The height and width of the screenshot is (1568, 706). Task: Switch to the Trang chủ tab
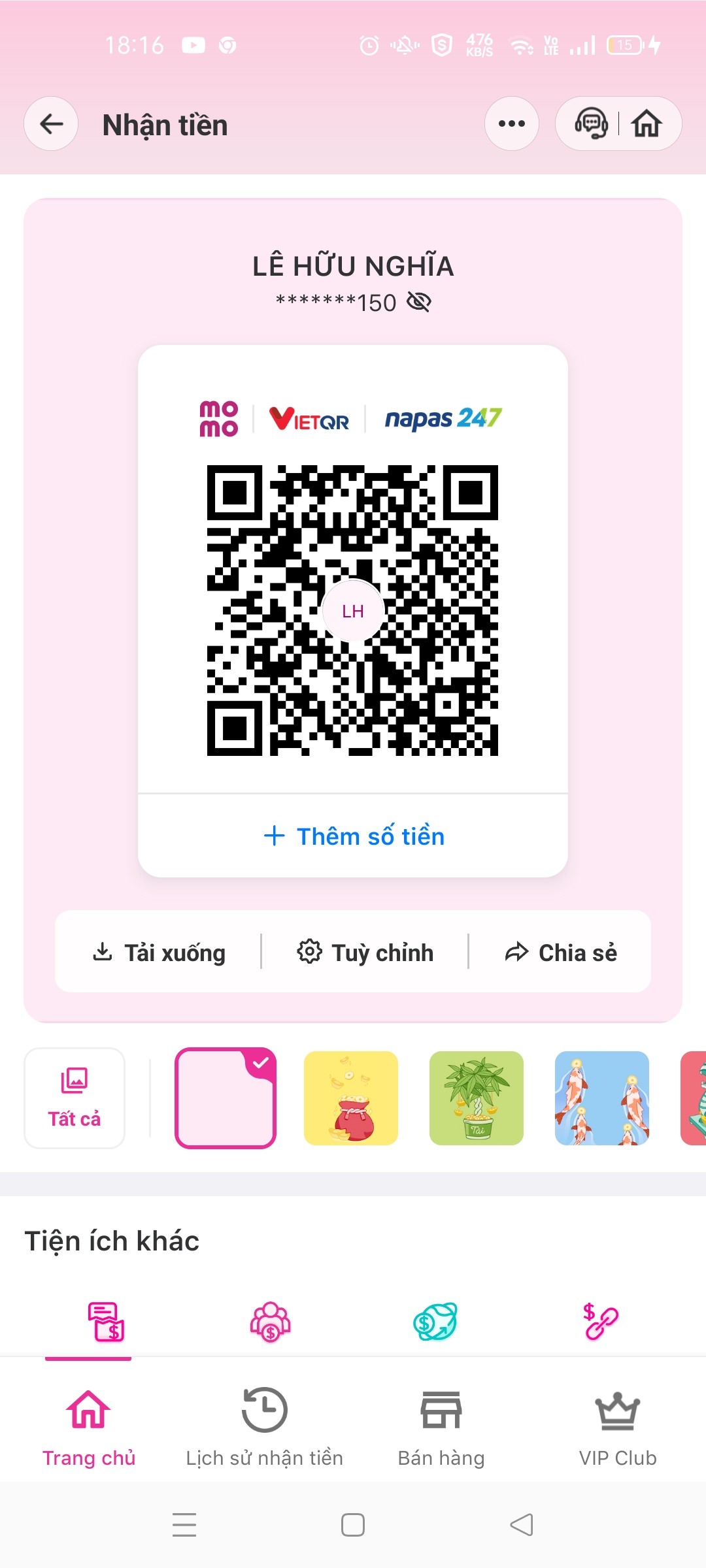tap(89, 1428)
